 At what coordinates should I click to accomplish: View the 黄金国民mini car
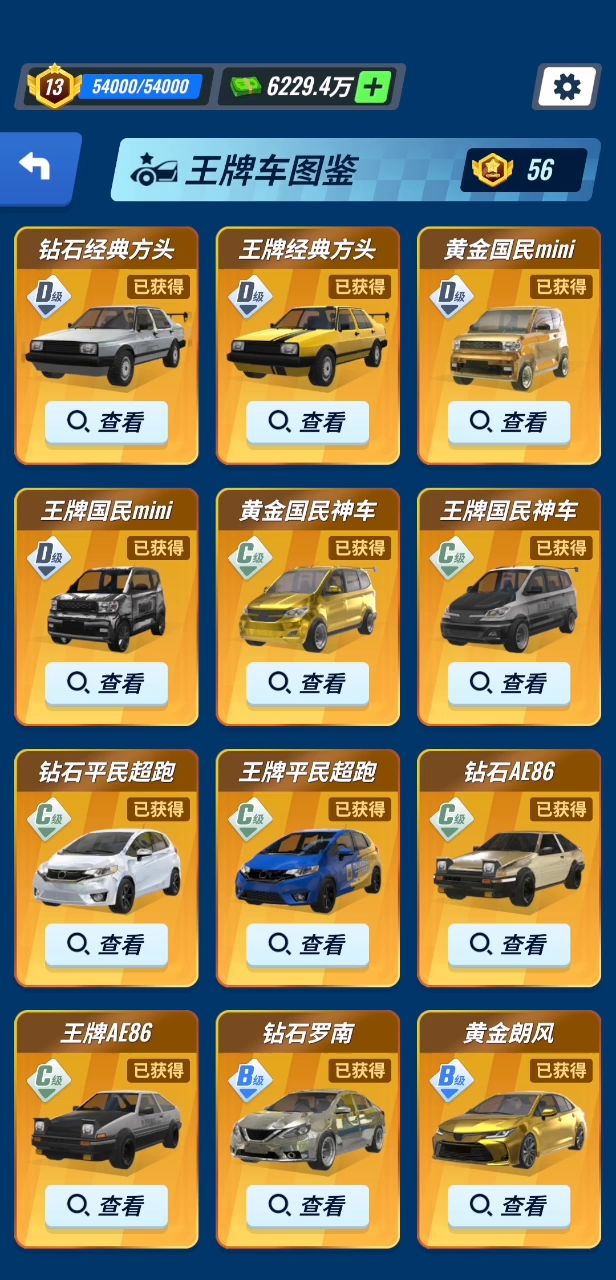tap(509, 422)
